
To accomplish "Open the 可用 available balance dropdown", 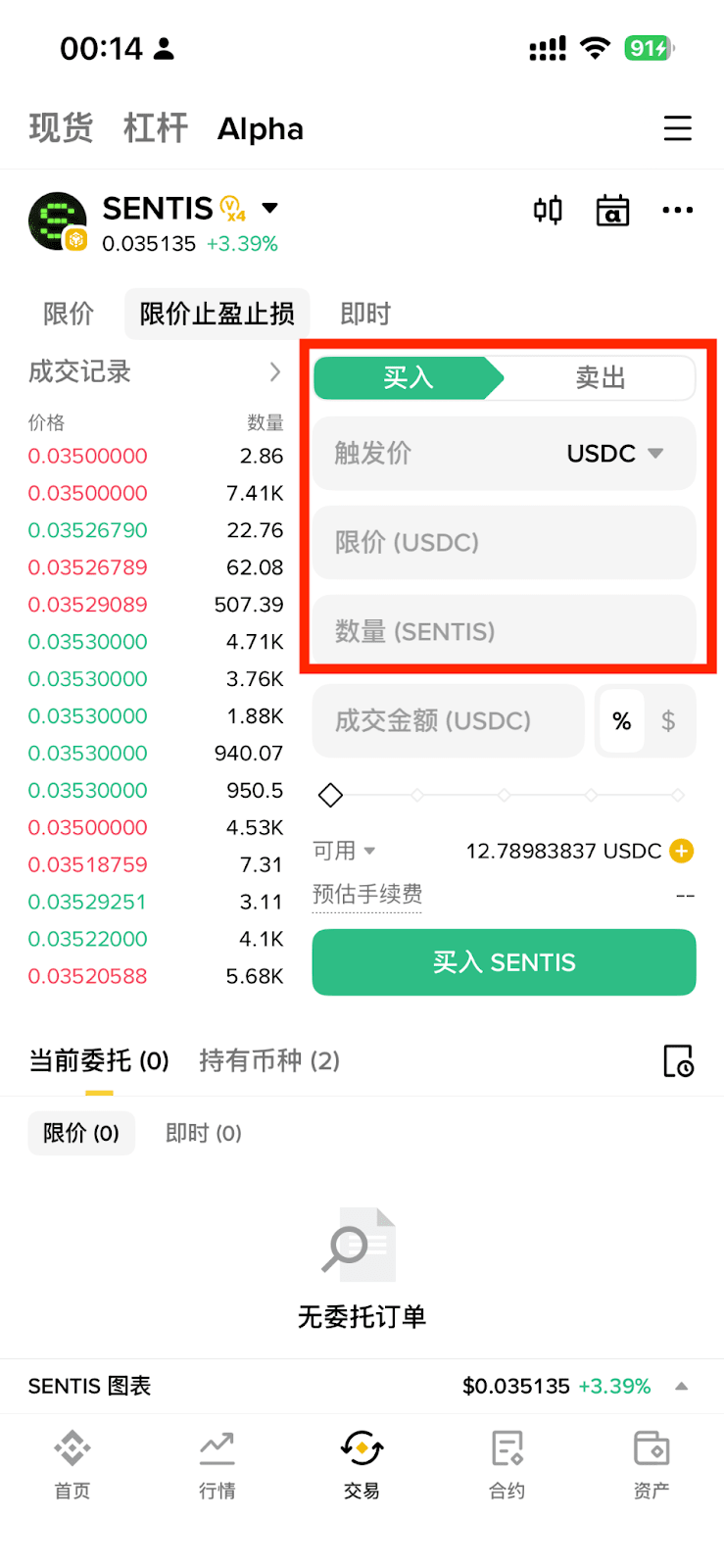I will point(345,851).
